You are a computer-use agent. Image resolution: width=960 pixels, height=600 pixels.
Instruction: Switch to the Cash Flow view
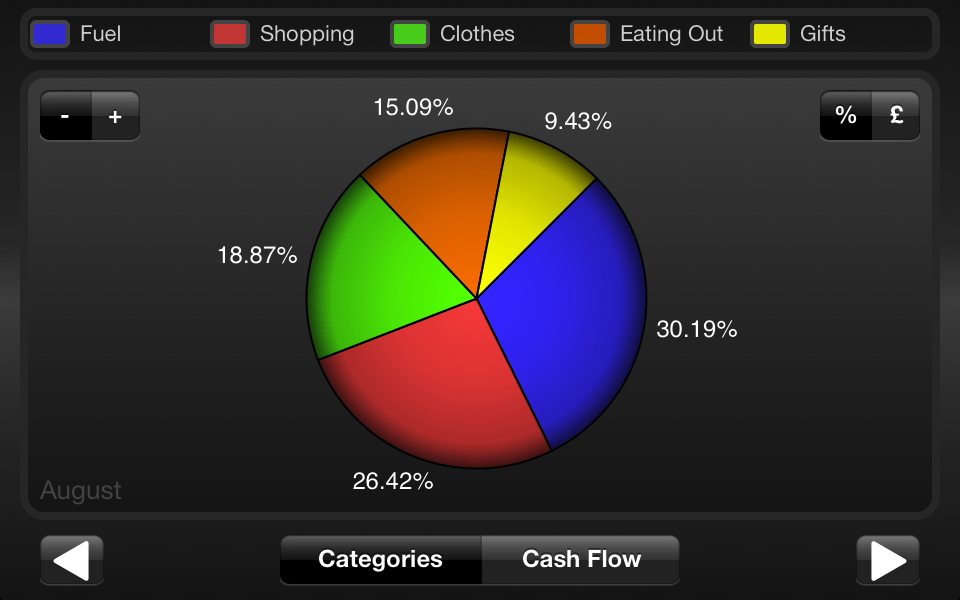tap(581, 560)
